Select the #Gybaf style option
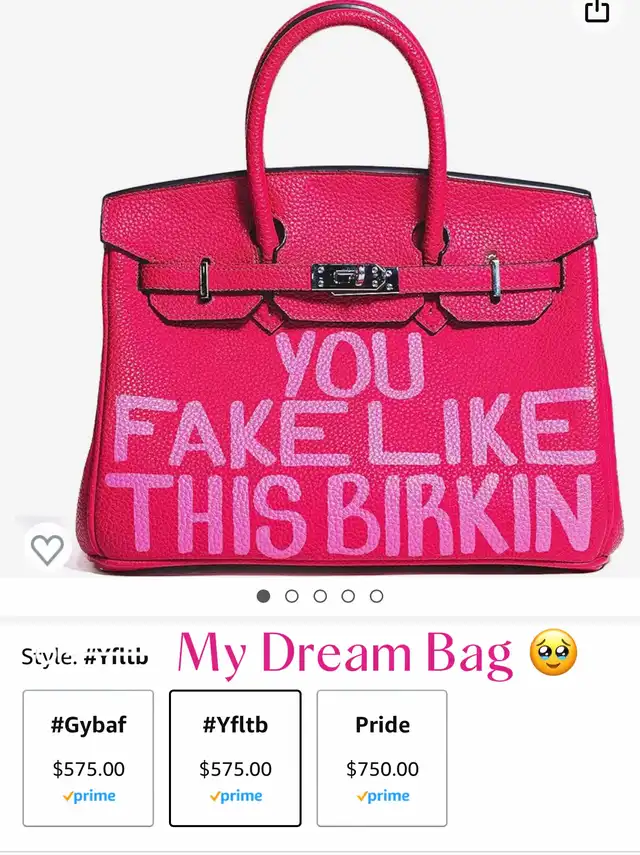The width and height of the screenshot is (640, 855). tap(88, 758)
